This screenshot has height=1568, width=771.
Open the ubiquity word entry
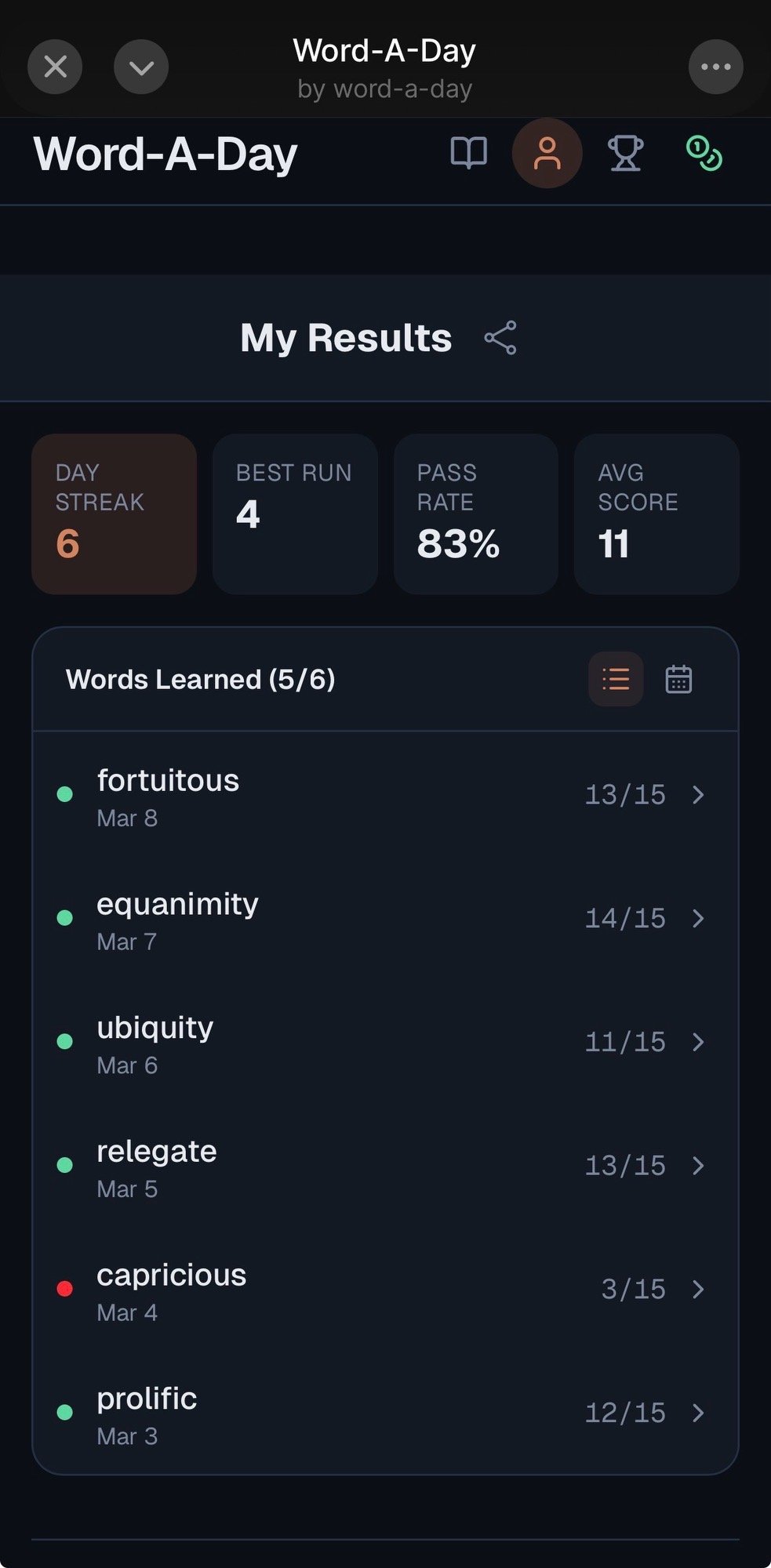(384, 1042)
